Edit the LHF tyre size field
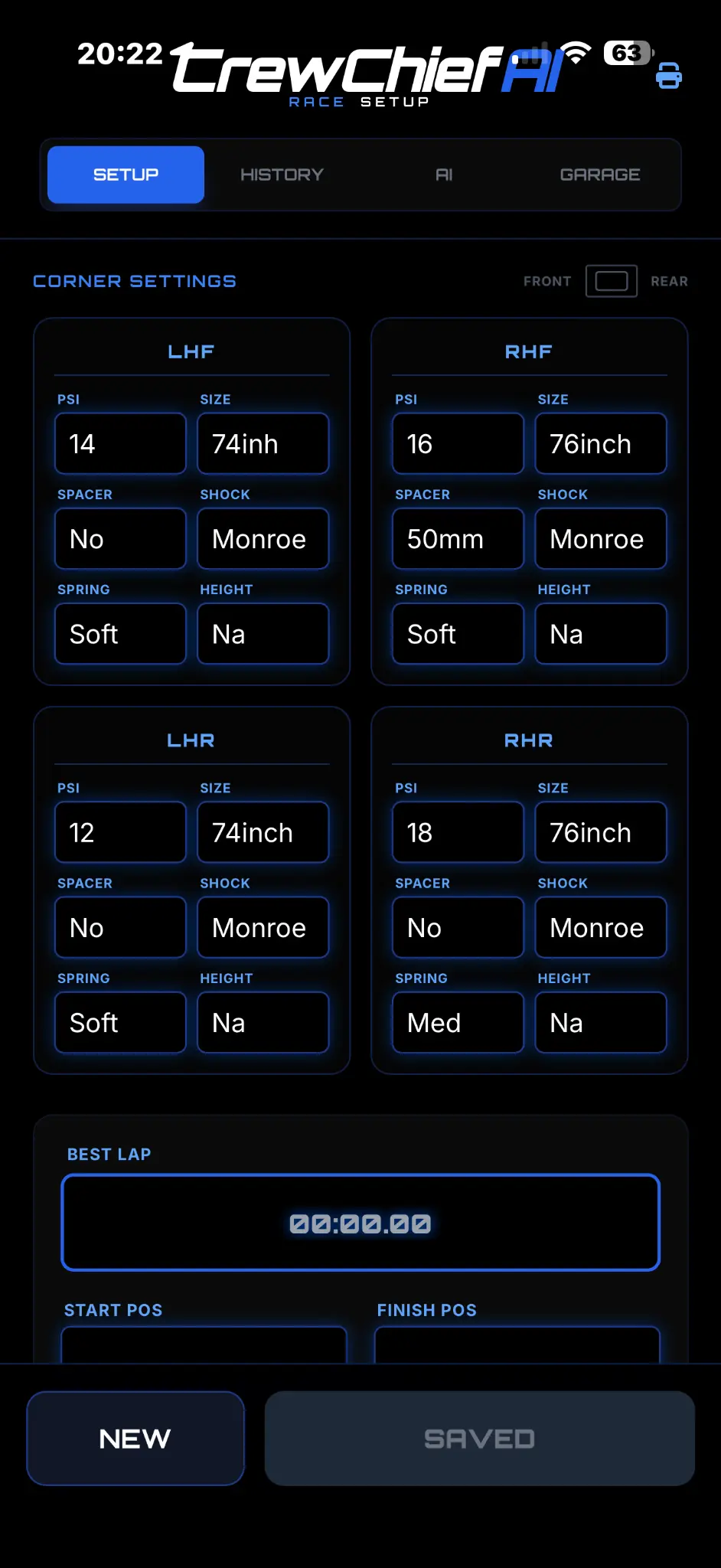721x1568 pixels. (x=263, y=444)
